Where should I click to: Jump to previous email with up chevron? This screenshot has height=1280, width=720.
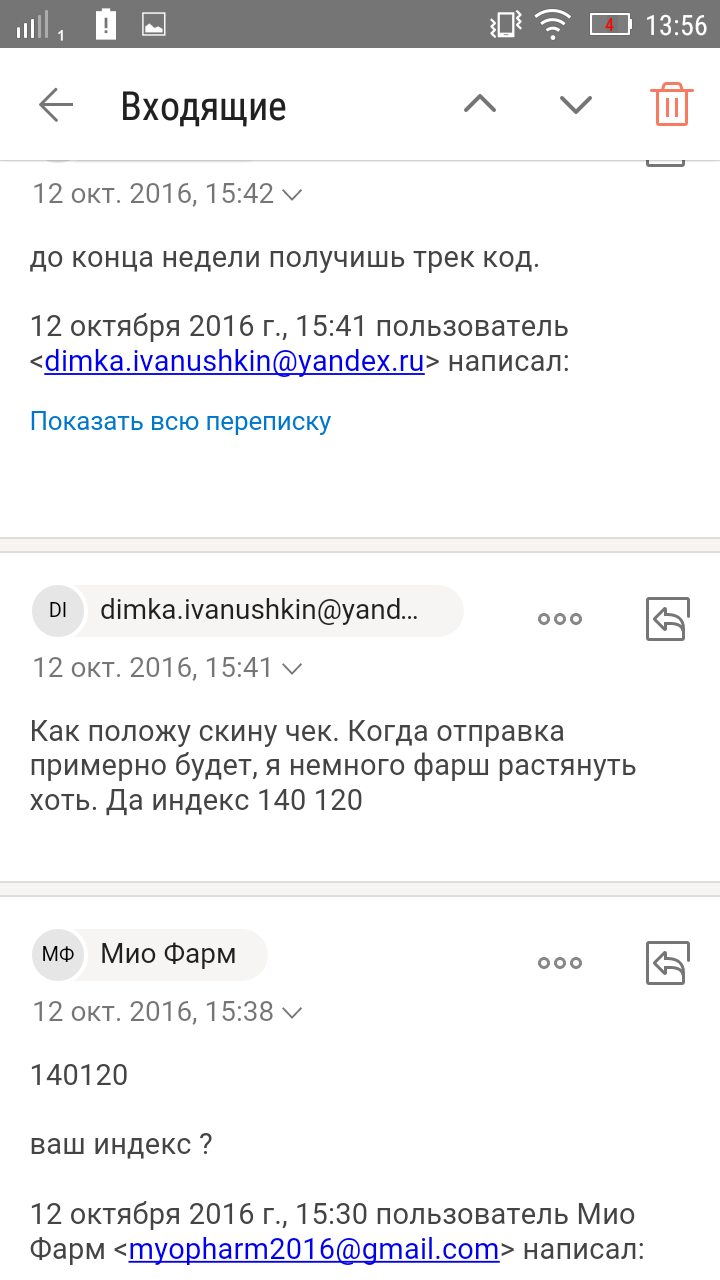pyautogui.click(x=480, y=104)
